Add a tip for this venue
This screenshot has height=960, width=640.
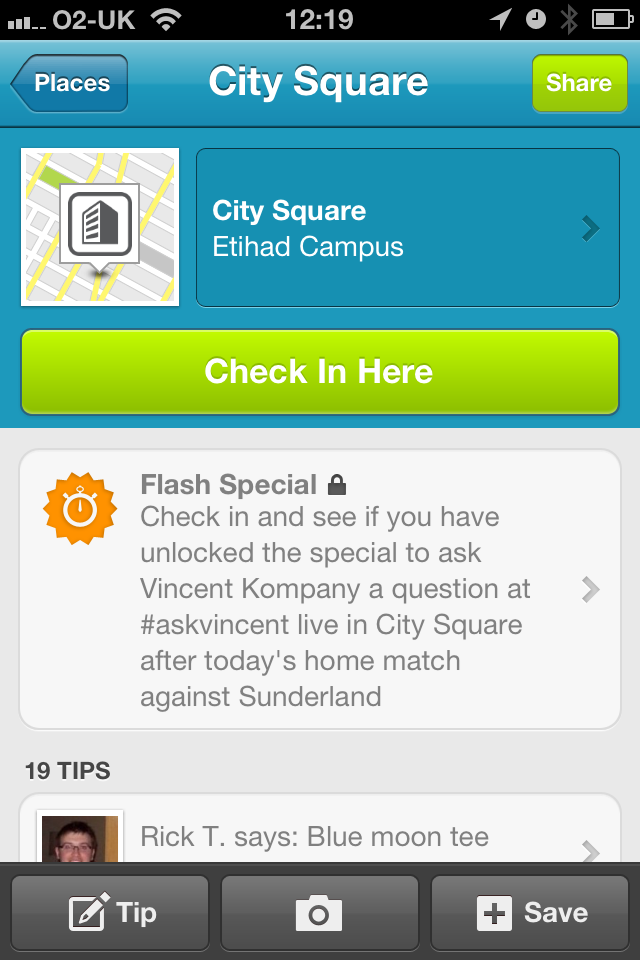(111, 912)
